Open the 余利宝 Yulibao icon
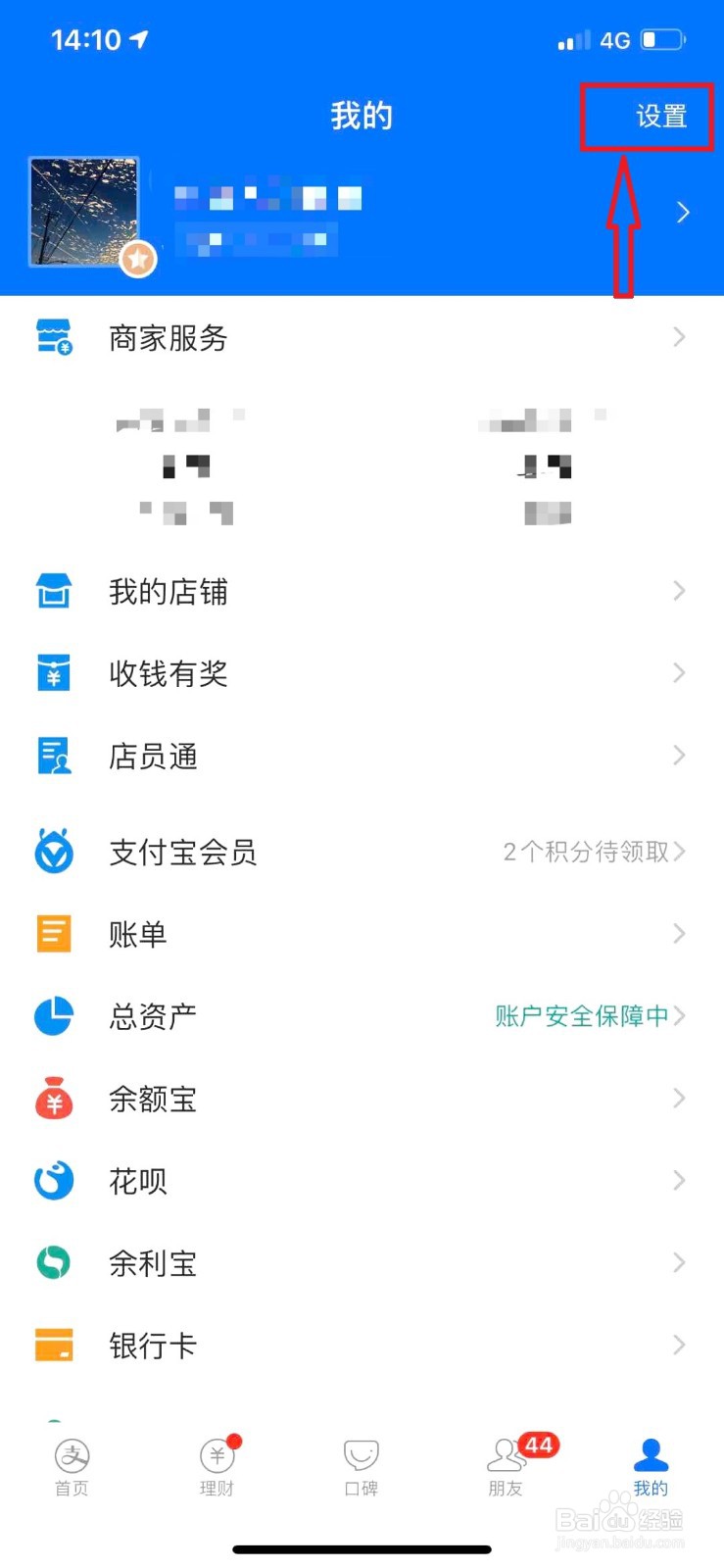Image resolution: width=724 pixels, height=1568 pixels. [x=53, y=1262]
